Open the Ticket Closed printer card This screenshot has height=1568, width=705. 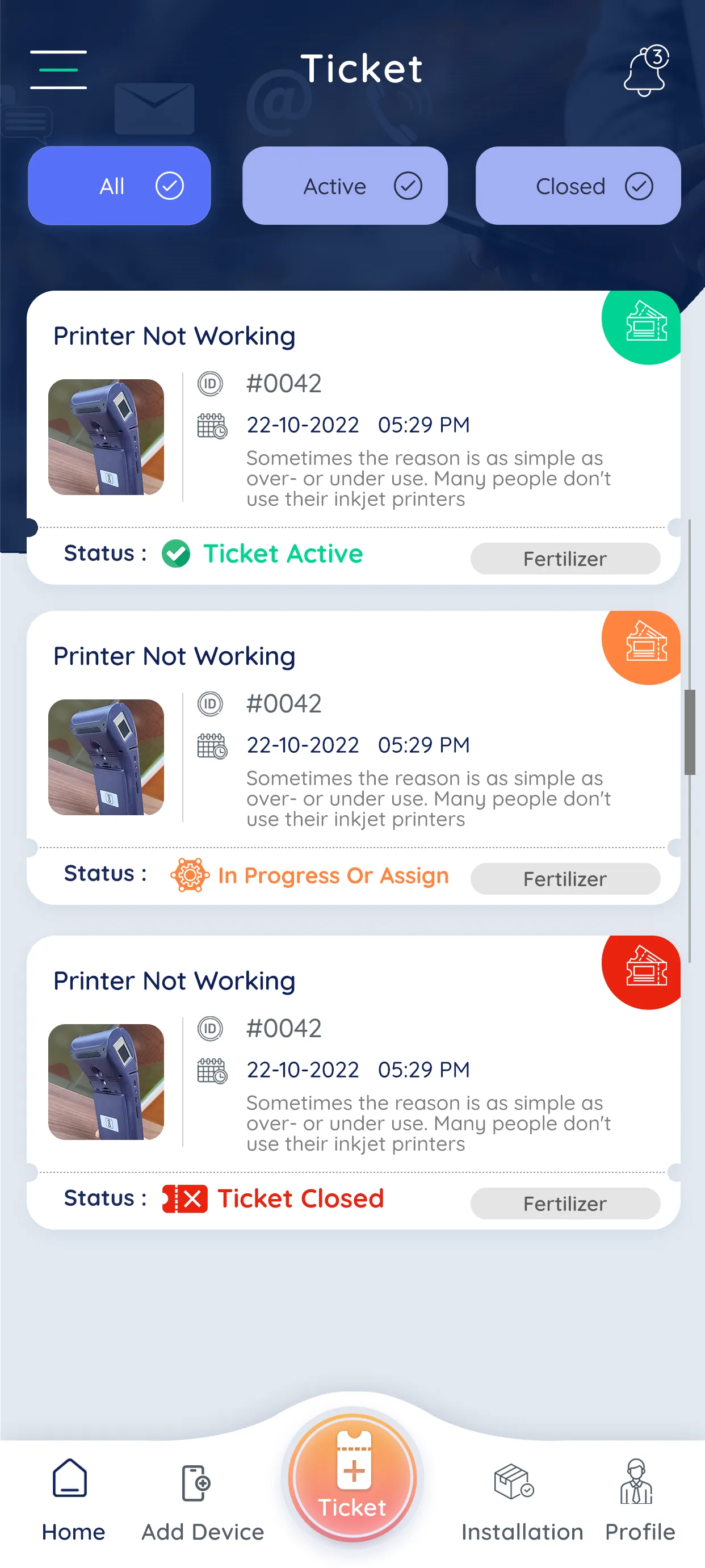(353, 1082)
